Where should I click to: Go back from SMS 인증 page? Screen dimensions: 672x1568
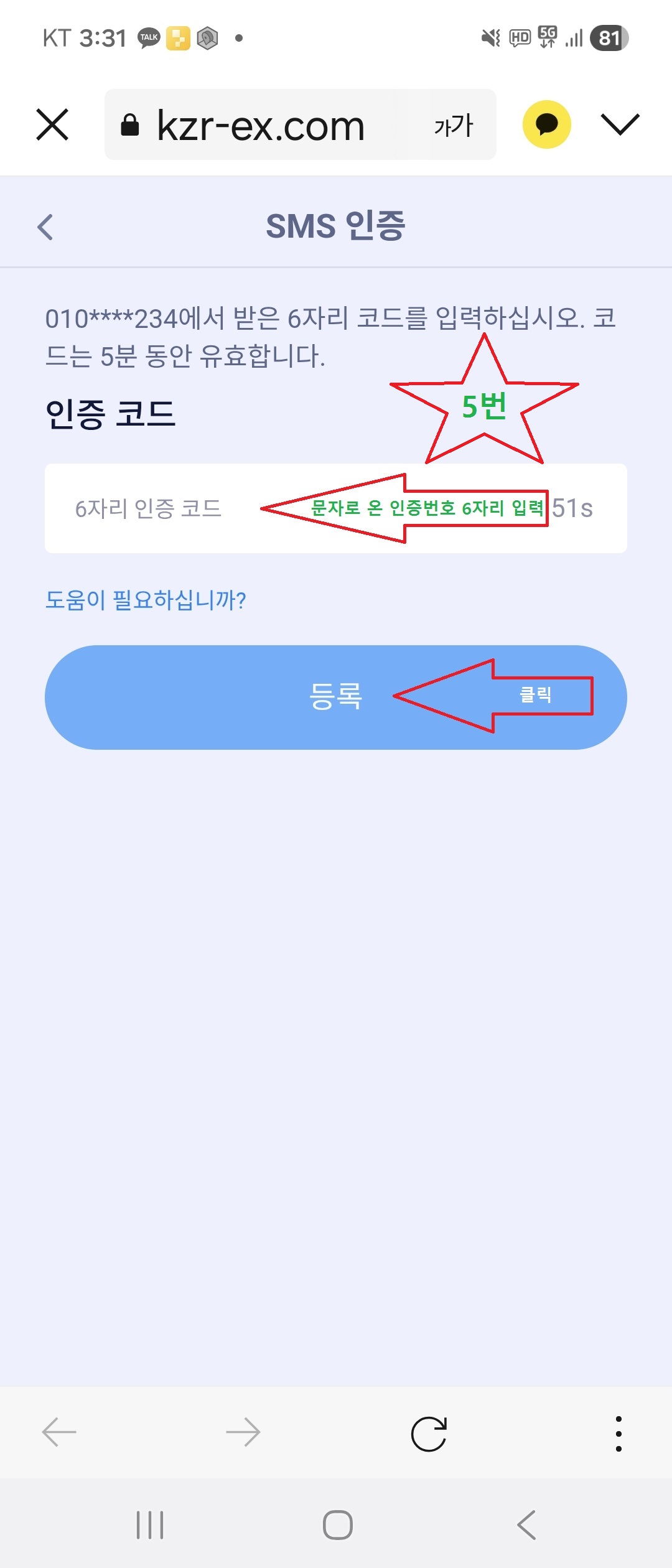tap(45, 226)
